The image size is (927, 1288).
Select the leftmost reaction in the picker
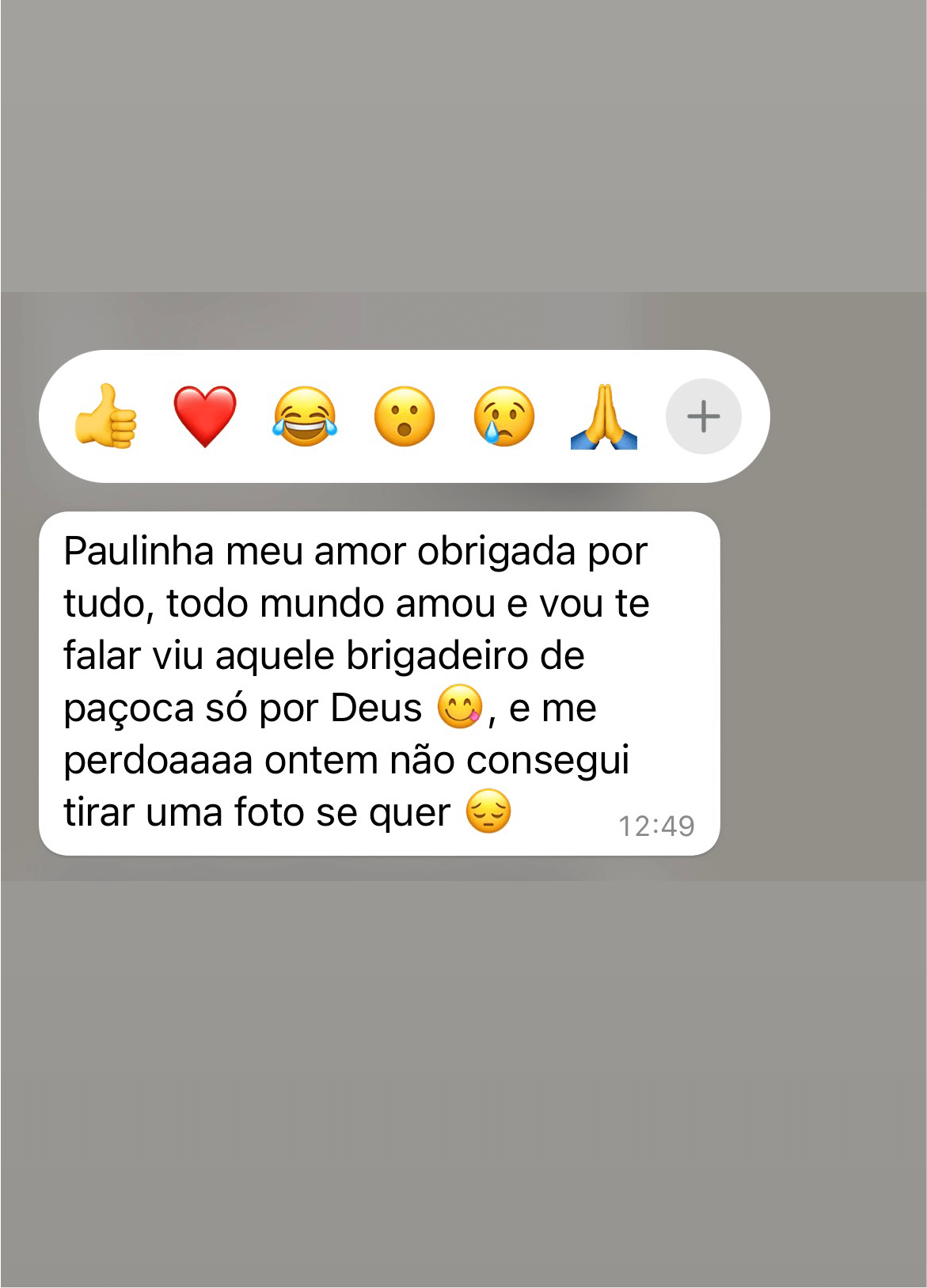pos(107,416)
